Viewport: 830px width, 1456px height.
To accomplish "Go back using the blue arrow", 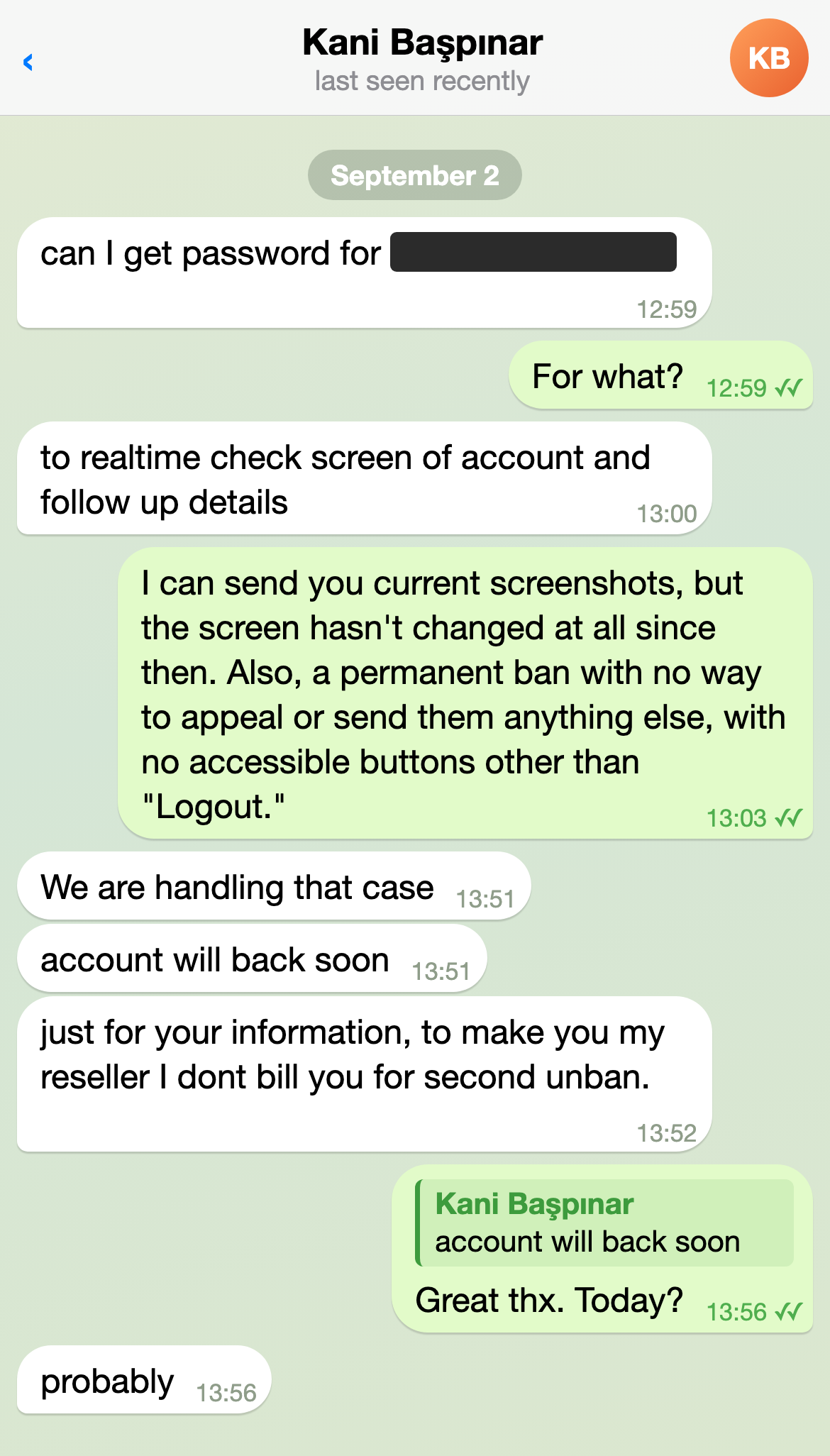I will click(28, 62).
